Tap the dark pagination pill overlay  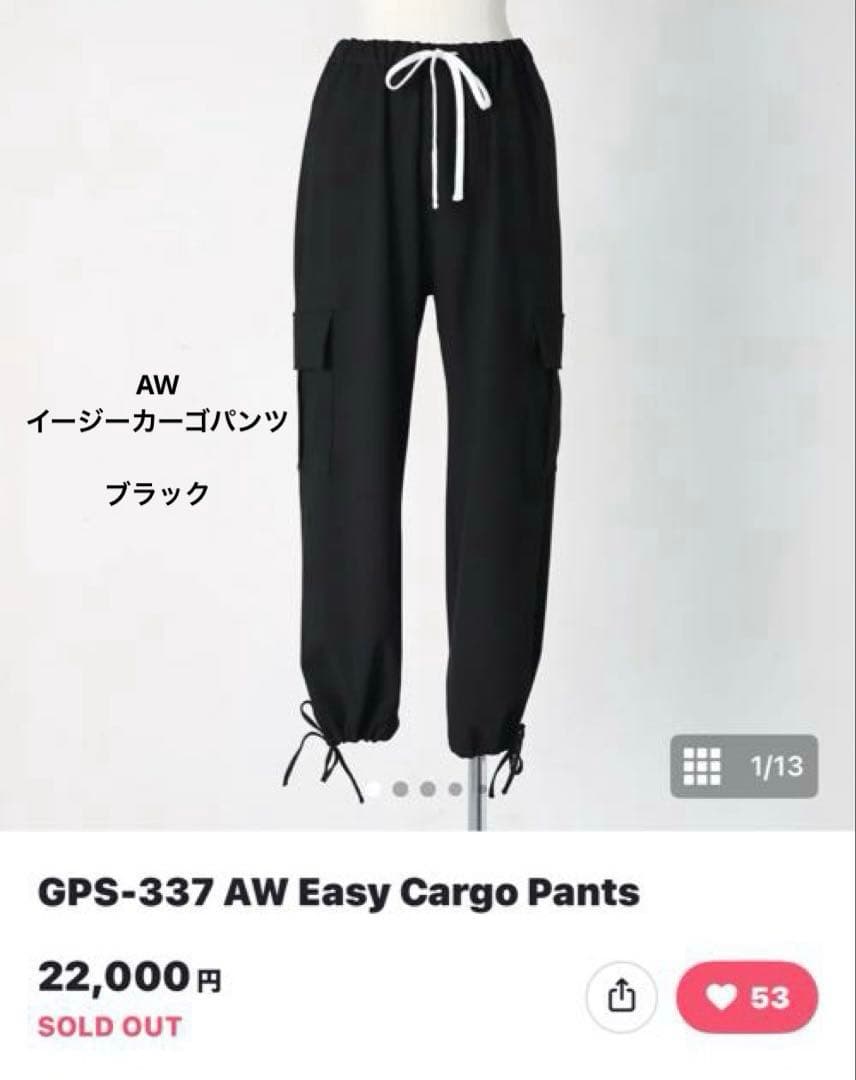(744, 767)
